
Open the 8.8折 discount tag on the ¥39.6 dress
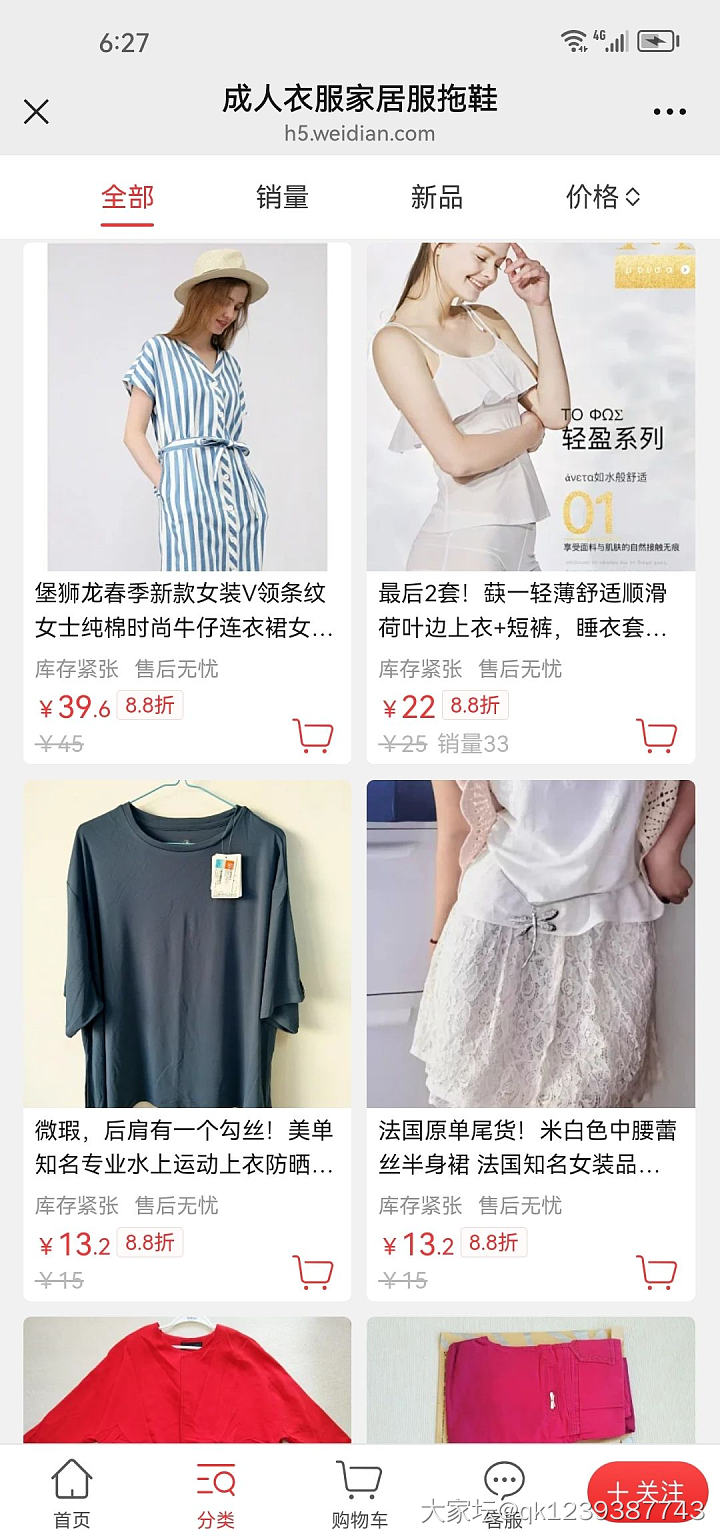[x=148, y=706]
